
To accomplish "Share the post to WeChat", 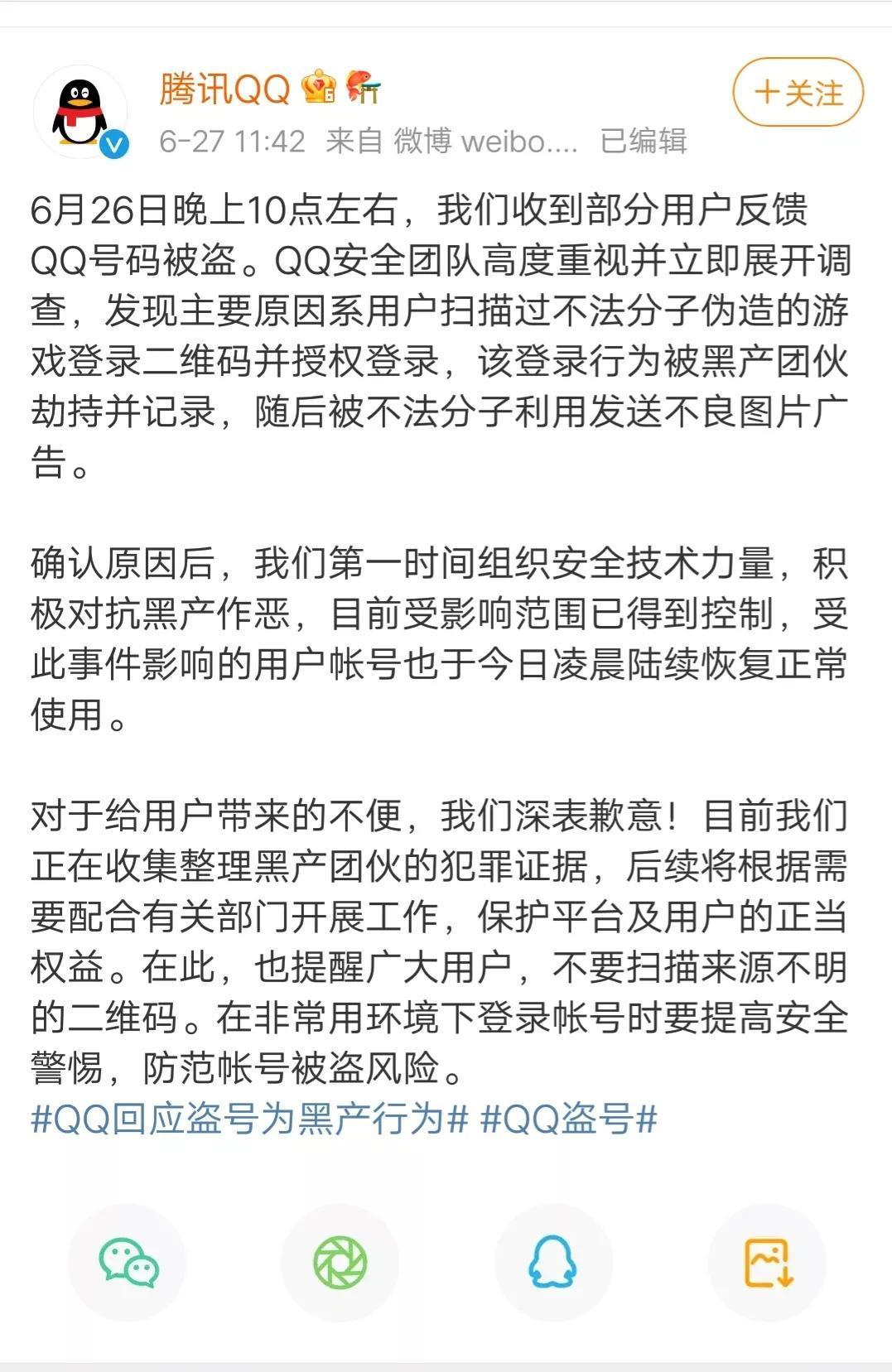I will 128,1263.
